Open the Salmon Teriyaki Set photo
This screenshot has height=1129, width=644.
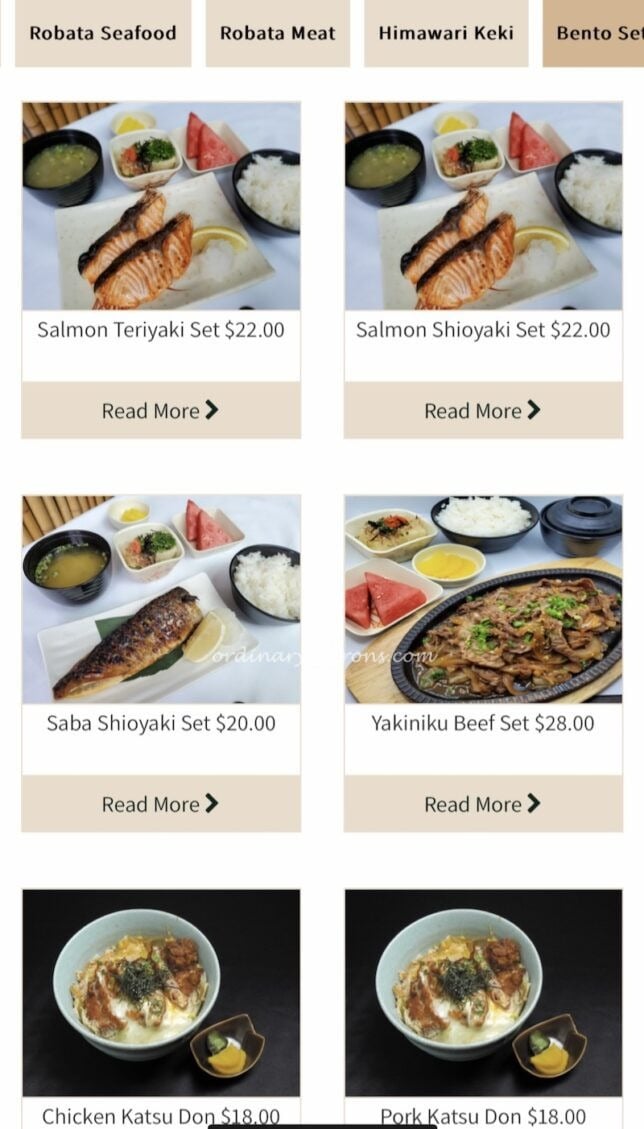pyautogui.click(x=161, y=206)
